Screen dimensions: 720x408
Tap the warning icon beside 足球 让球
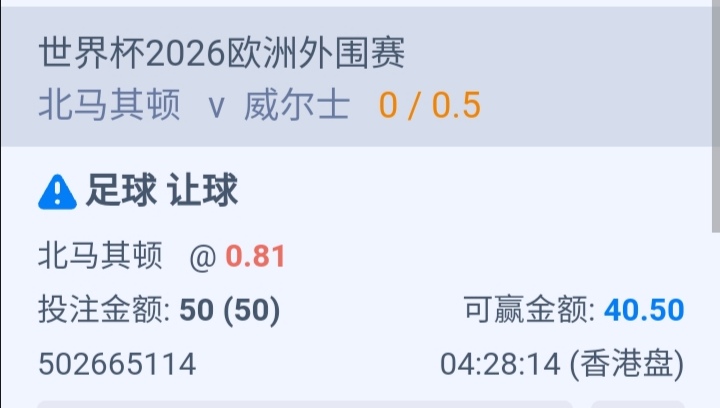pyautogui.click(x=57, y=192)
